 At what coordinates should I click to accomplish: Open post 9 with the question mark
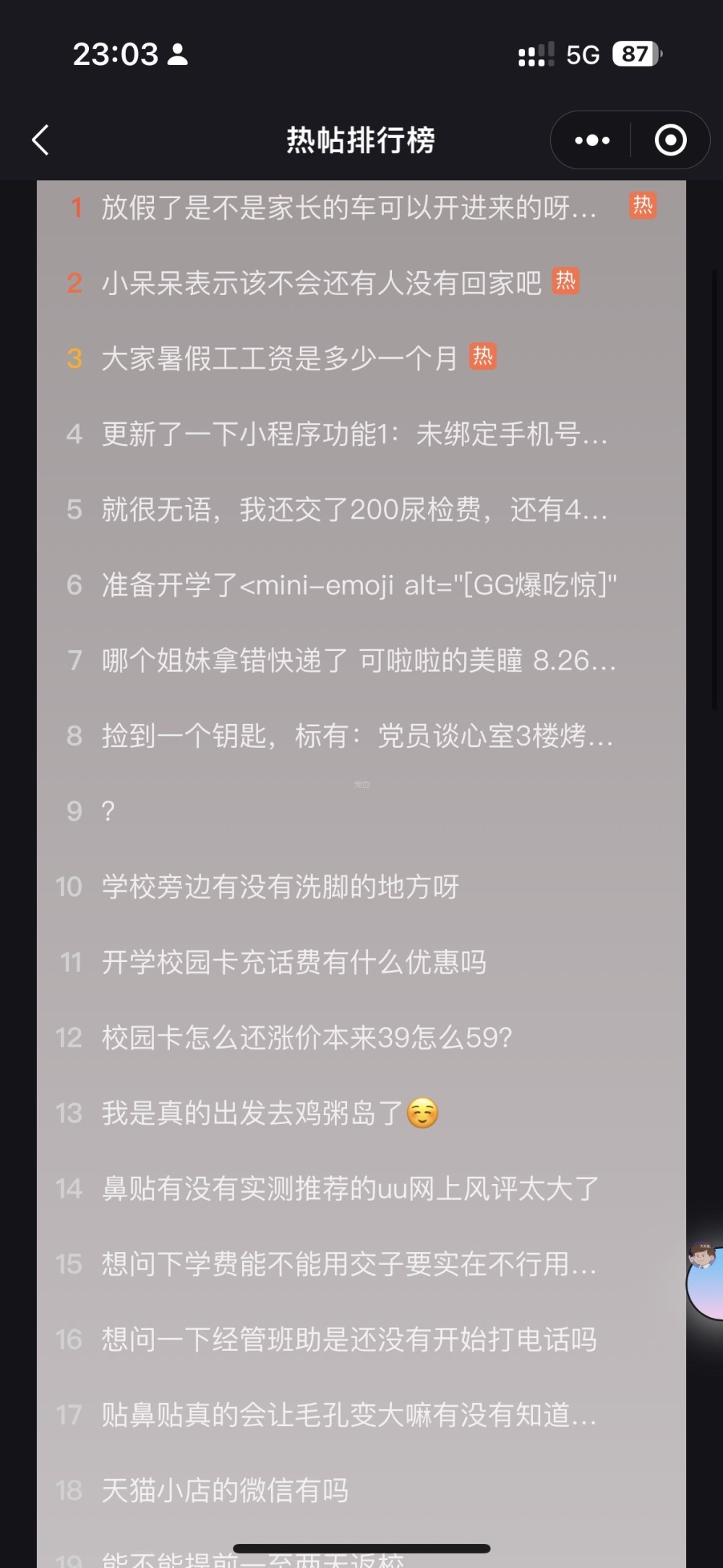click(x=108, y=811)
